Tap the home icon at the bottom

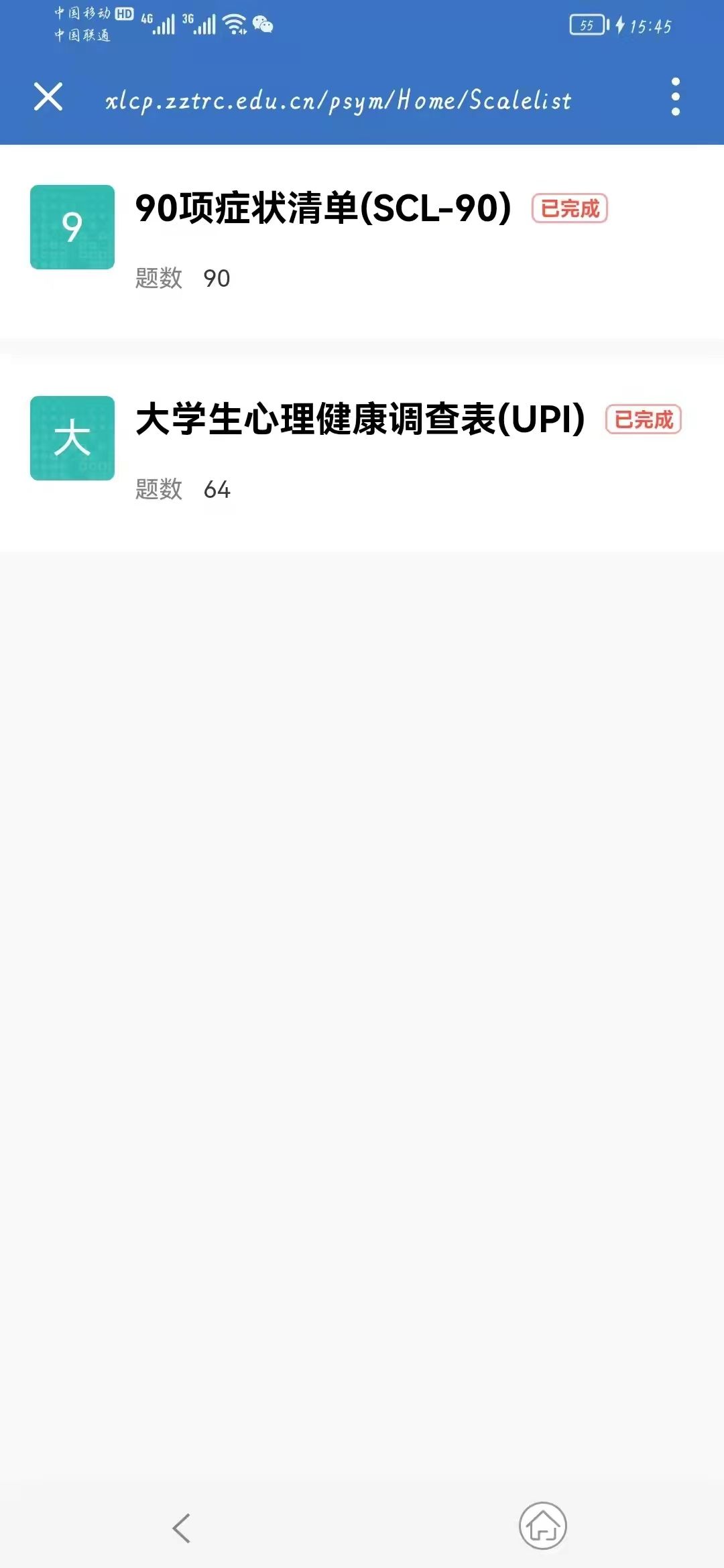coord(542,1526)
